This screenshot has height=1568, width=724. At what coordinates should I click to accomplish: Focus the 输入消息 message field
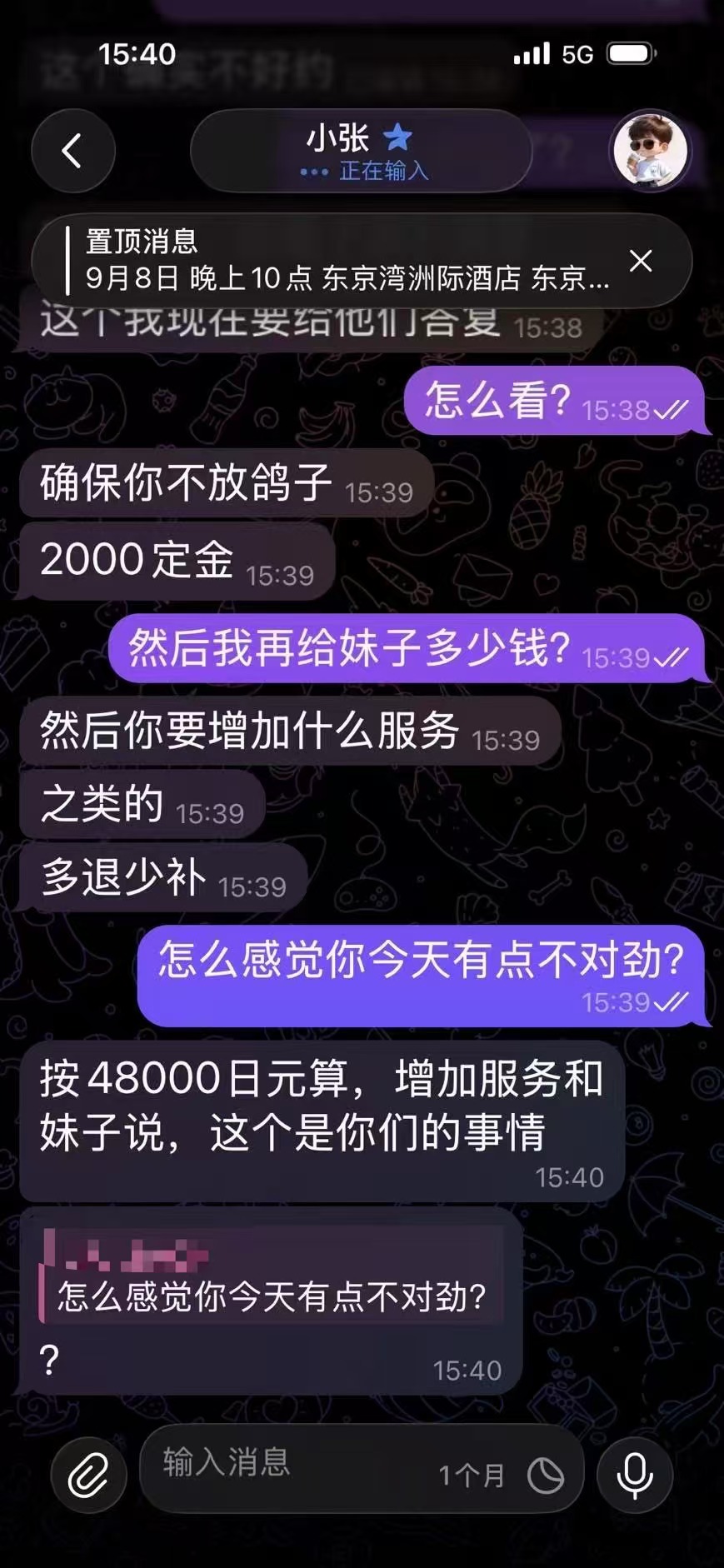292,1466
